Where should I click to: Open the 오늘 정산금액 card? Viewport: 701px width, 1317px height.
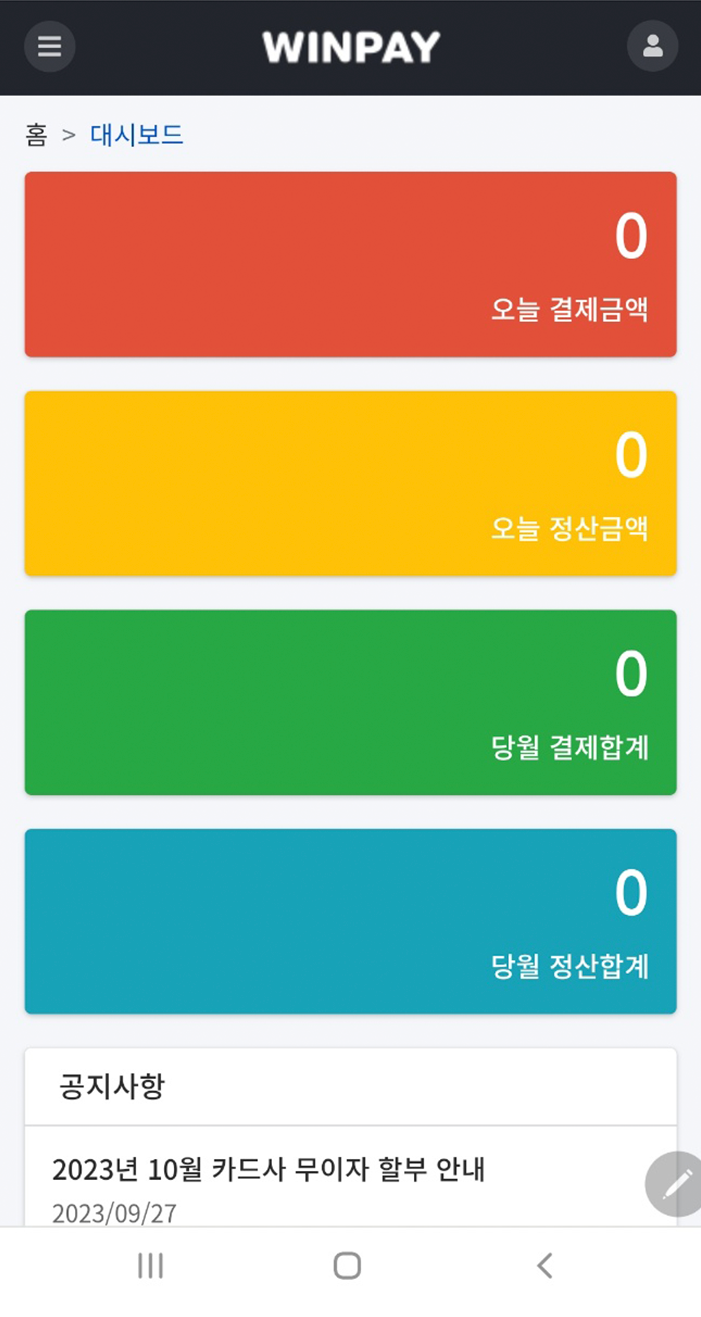click(x=350, y=483)
